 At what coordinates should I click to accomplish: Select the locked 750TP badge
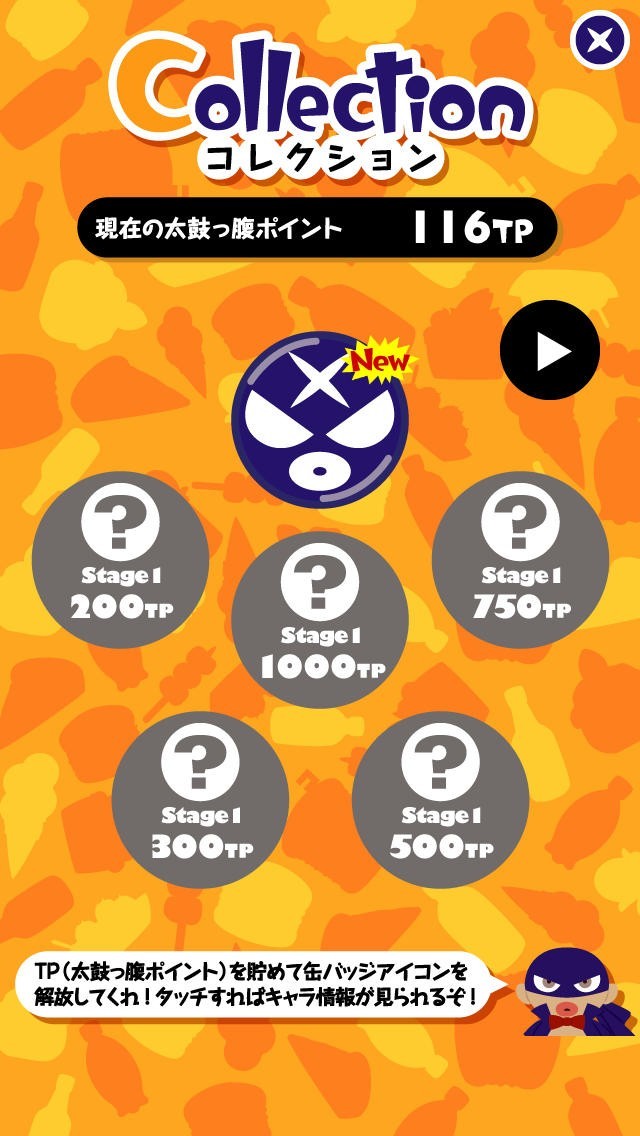click(x=520, y=559)
